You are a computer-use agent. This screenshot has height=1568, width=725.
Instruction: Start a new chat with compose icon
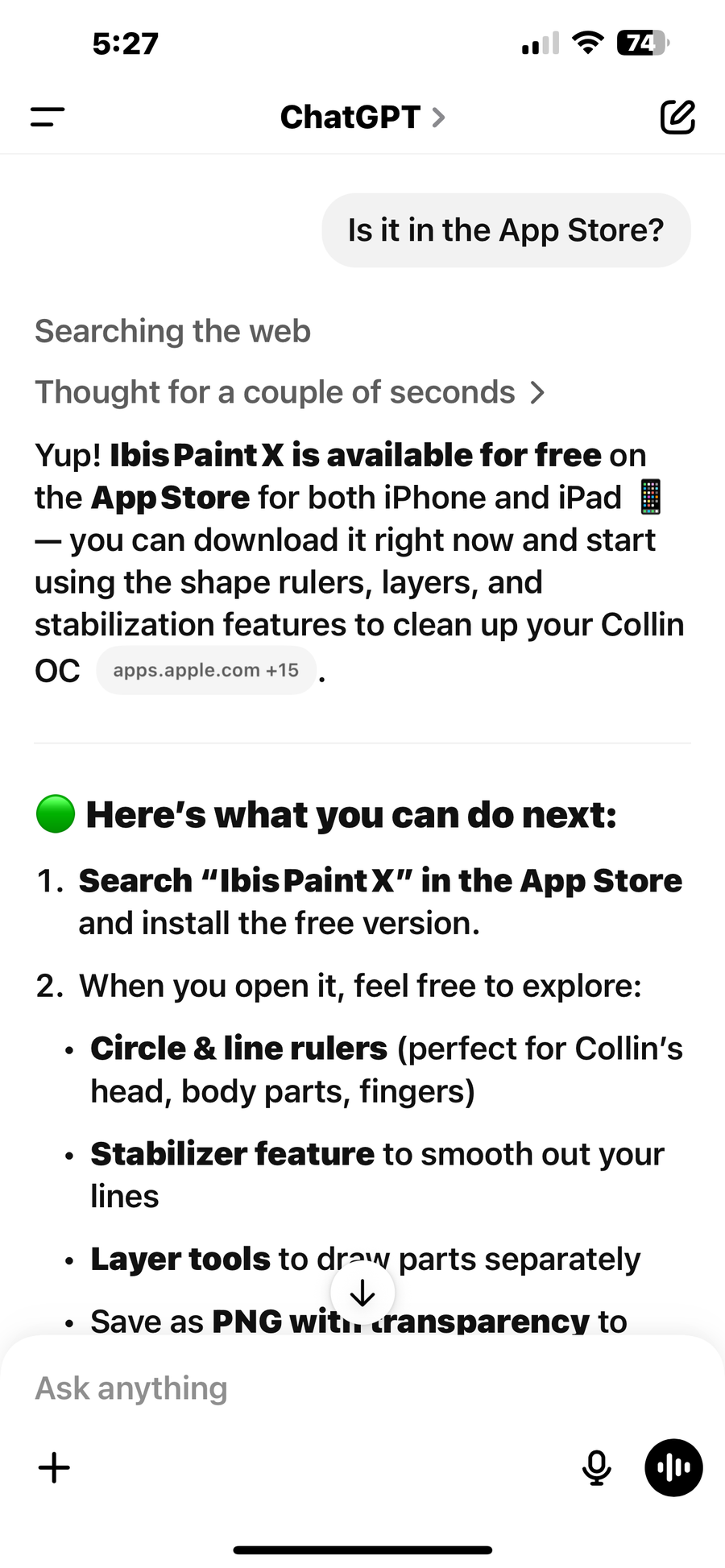[x=677, y=117]
